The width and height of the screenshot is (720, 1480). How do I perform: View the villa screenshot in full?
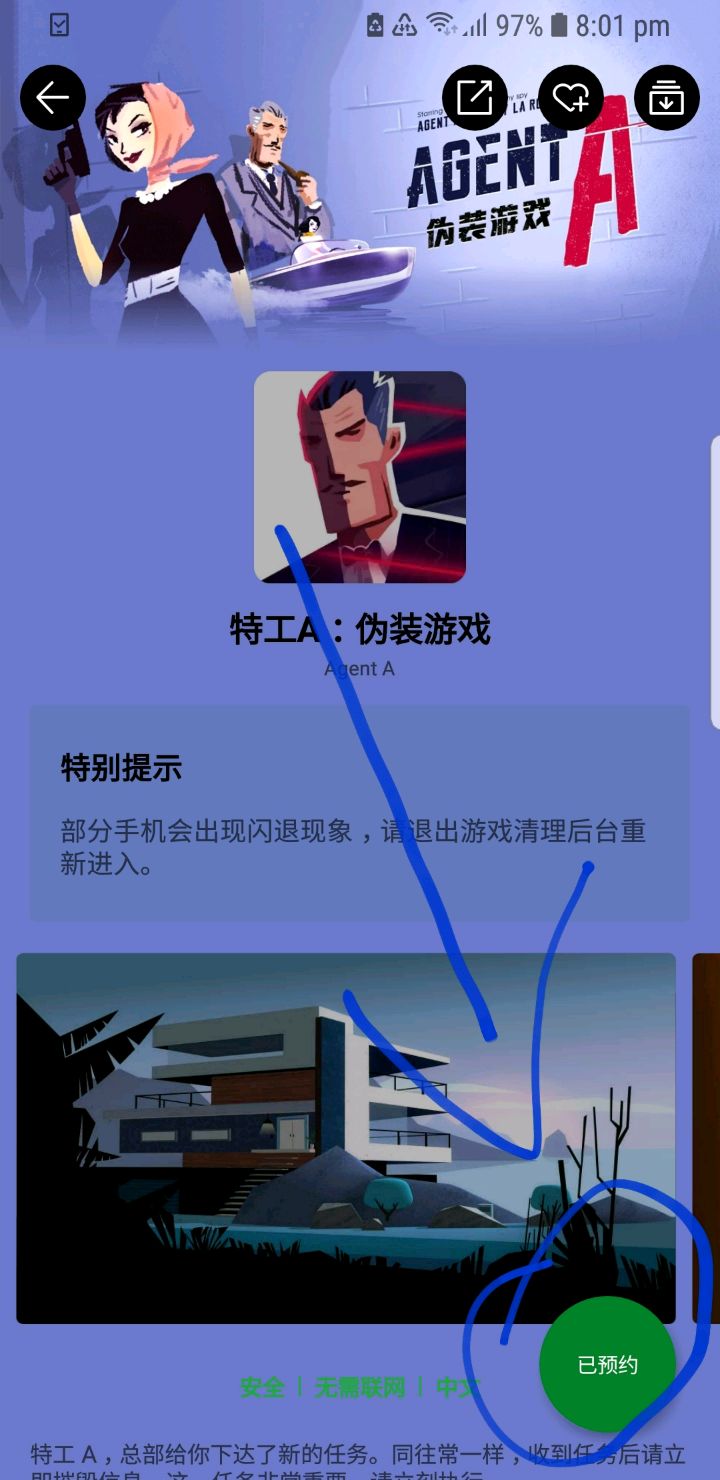coord(345,1137)
